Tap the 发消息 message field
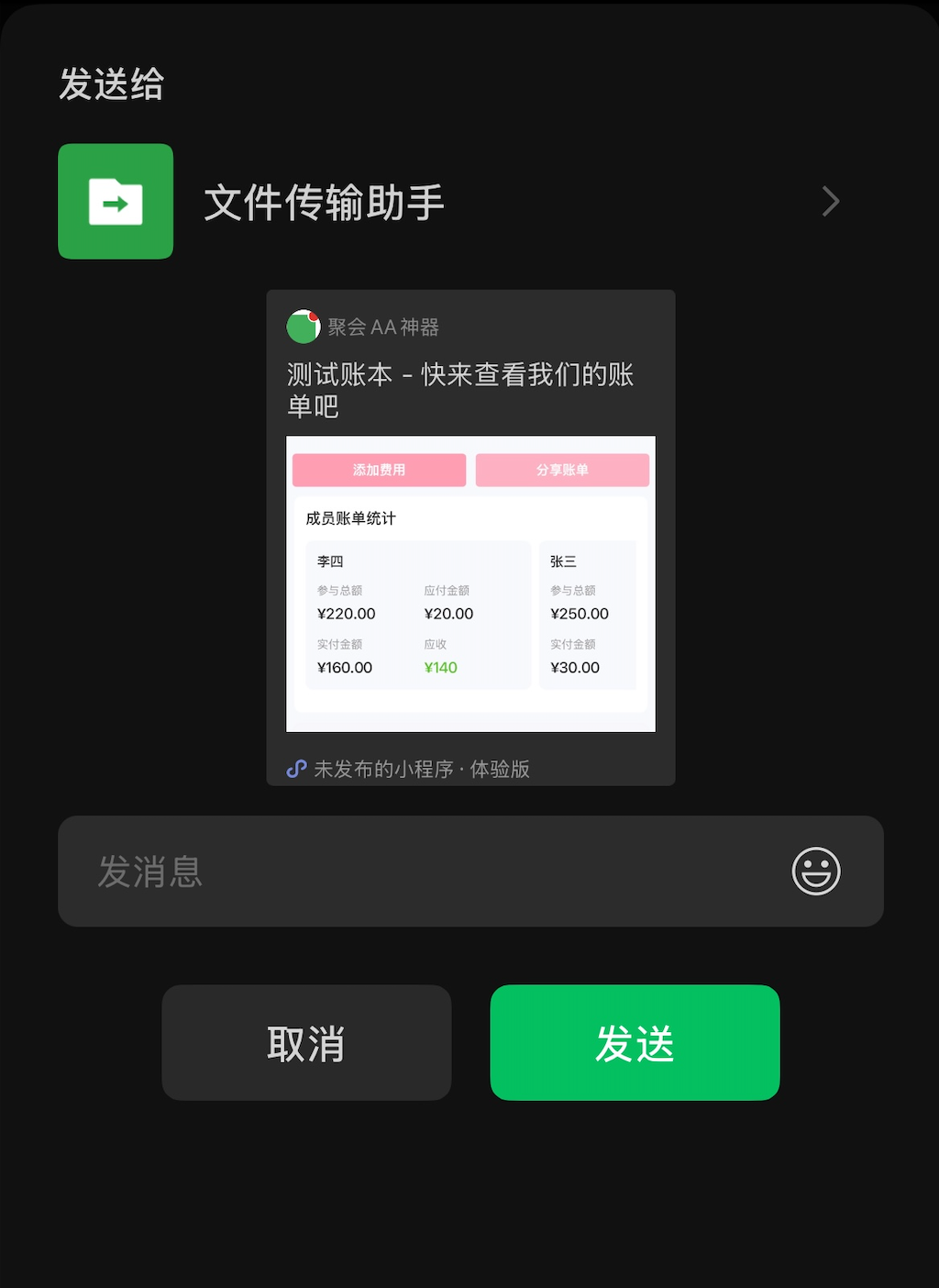The image size is (939, 1288). 413,872
